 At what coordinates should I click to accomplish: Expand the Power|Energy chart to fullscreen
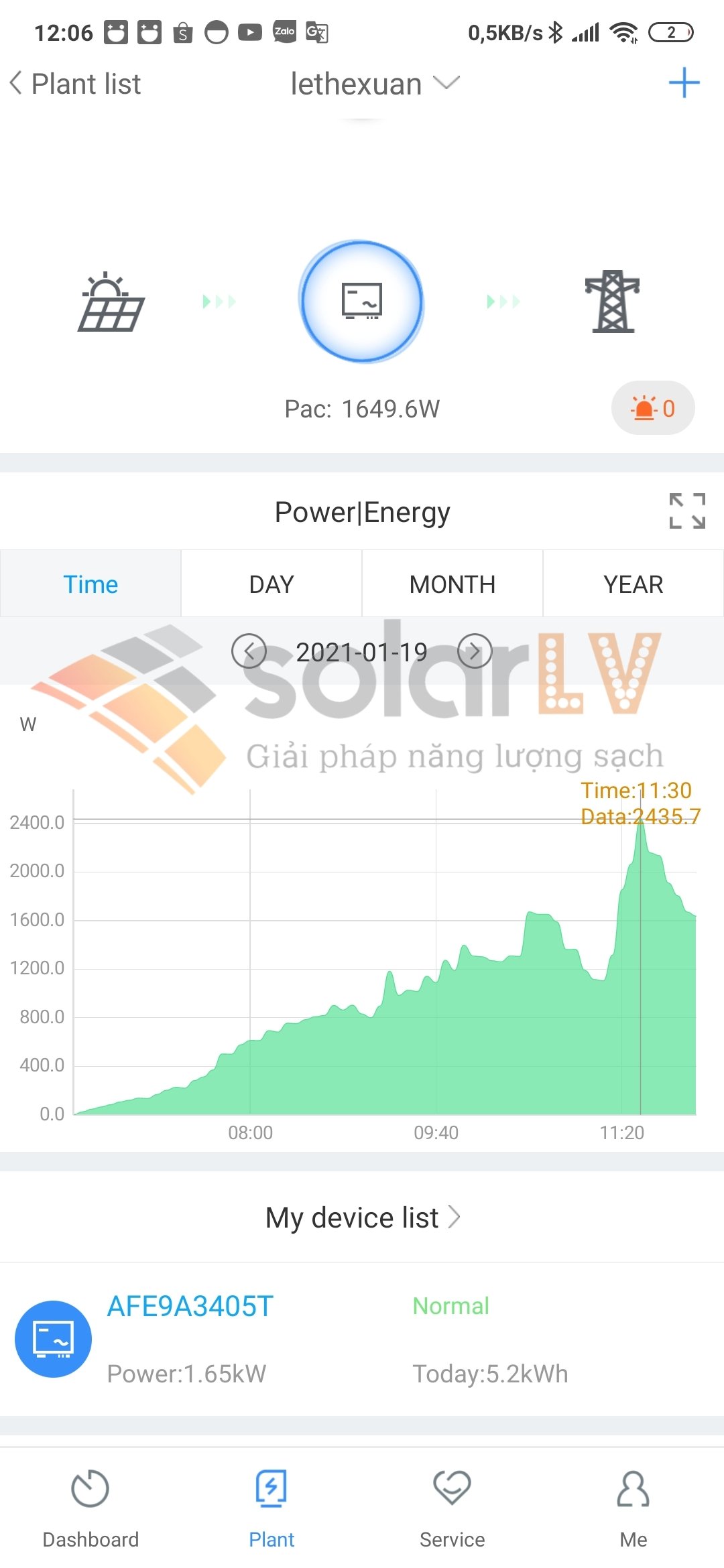point(687,511)
